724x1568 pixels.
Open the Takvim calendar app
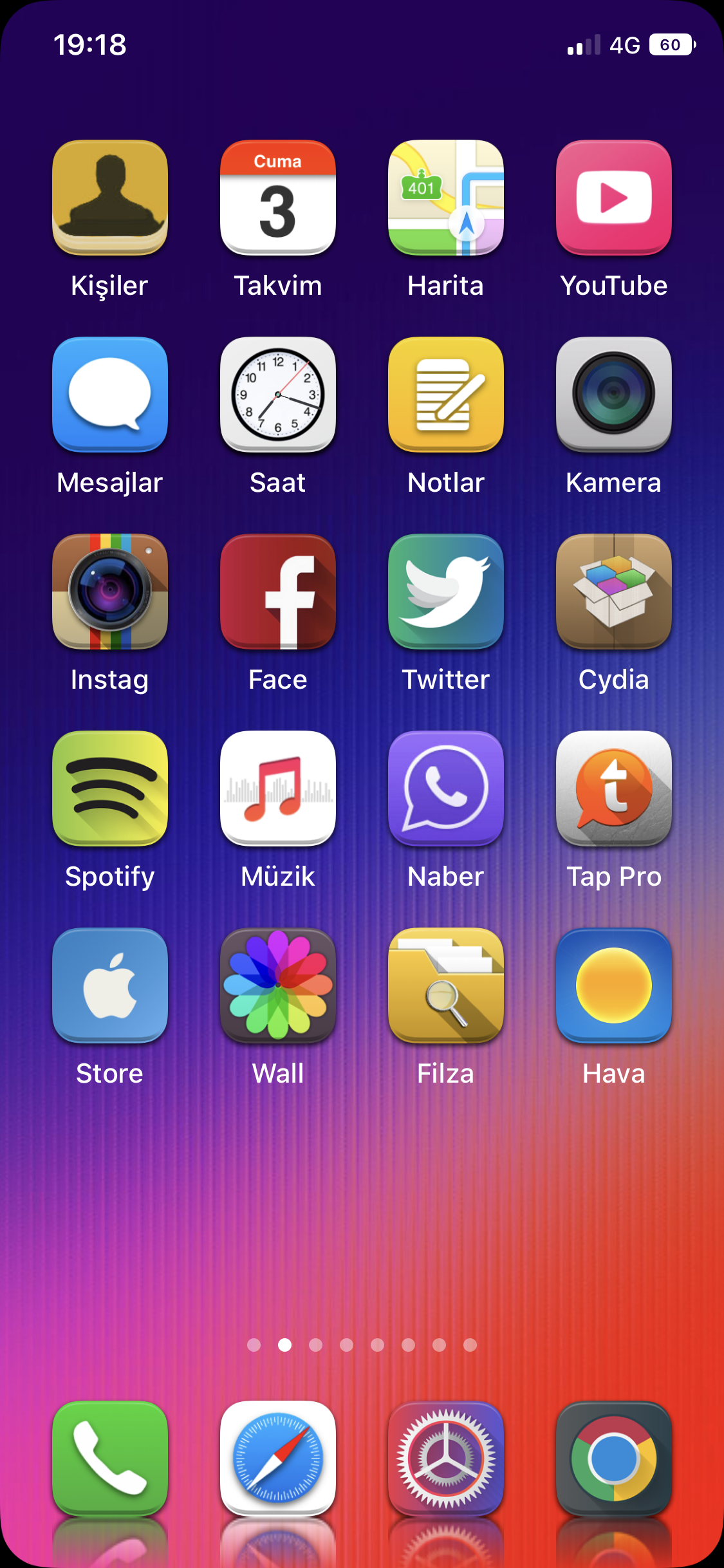(278, 198)
